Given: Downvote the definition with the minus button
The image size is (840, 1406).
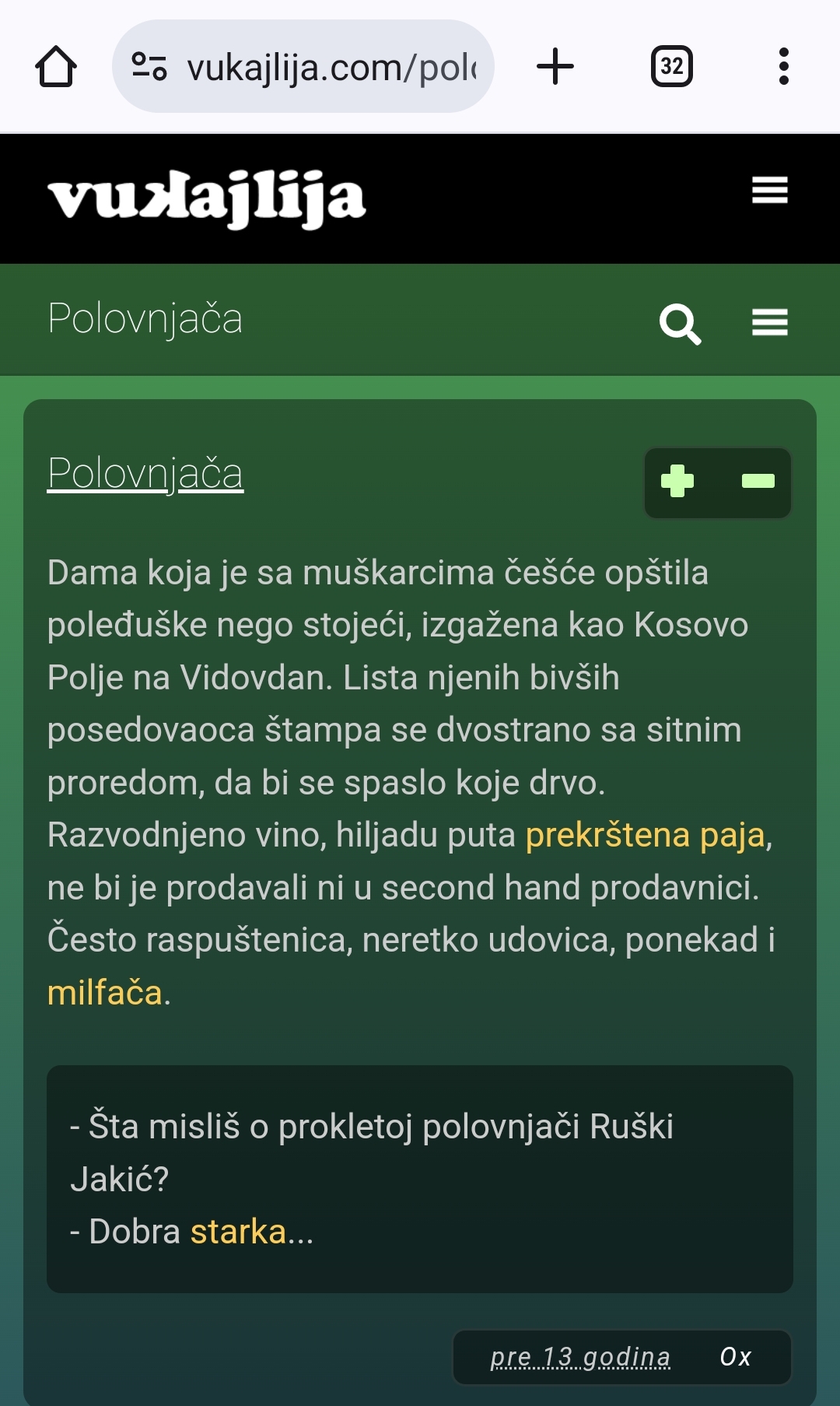Looking at the screenshot, I should (x=758, y=481).
